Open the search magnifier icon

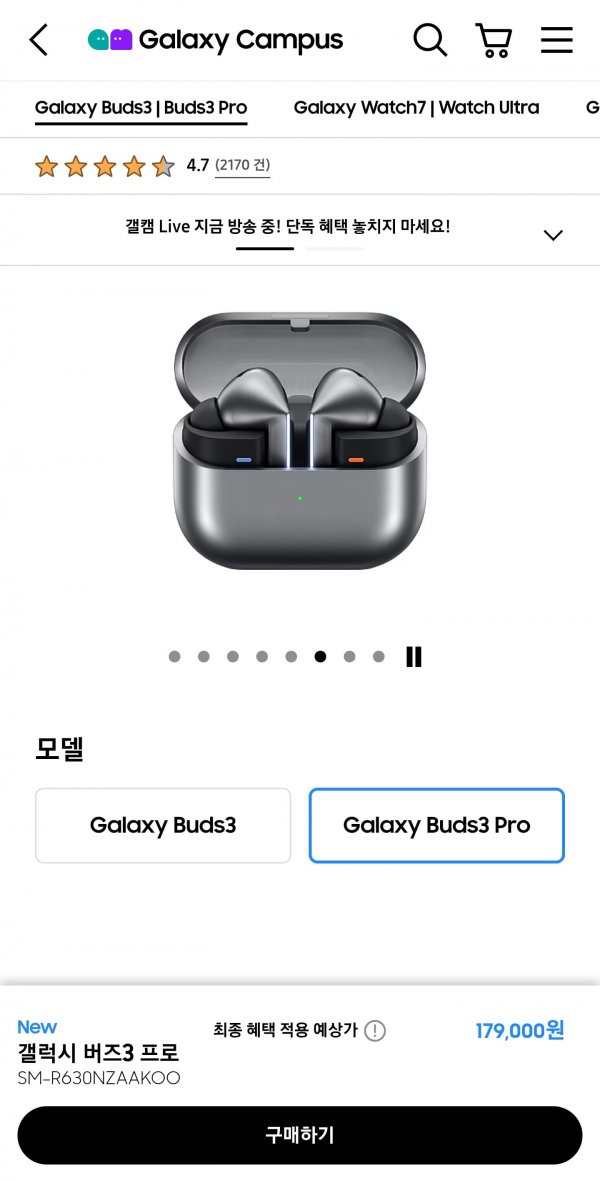click(430, 40)
